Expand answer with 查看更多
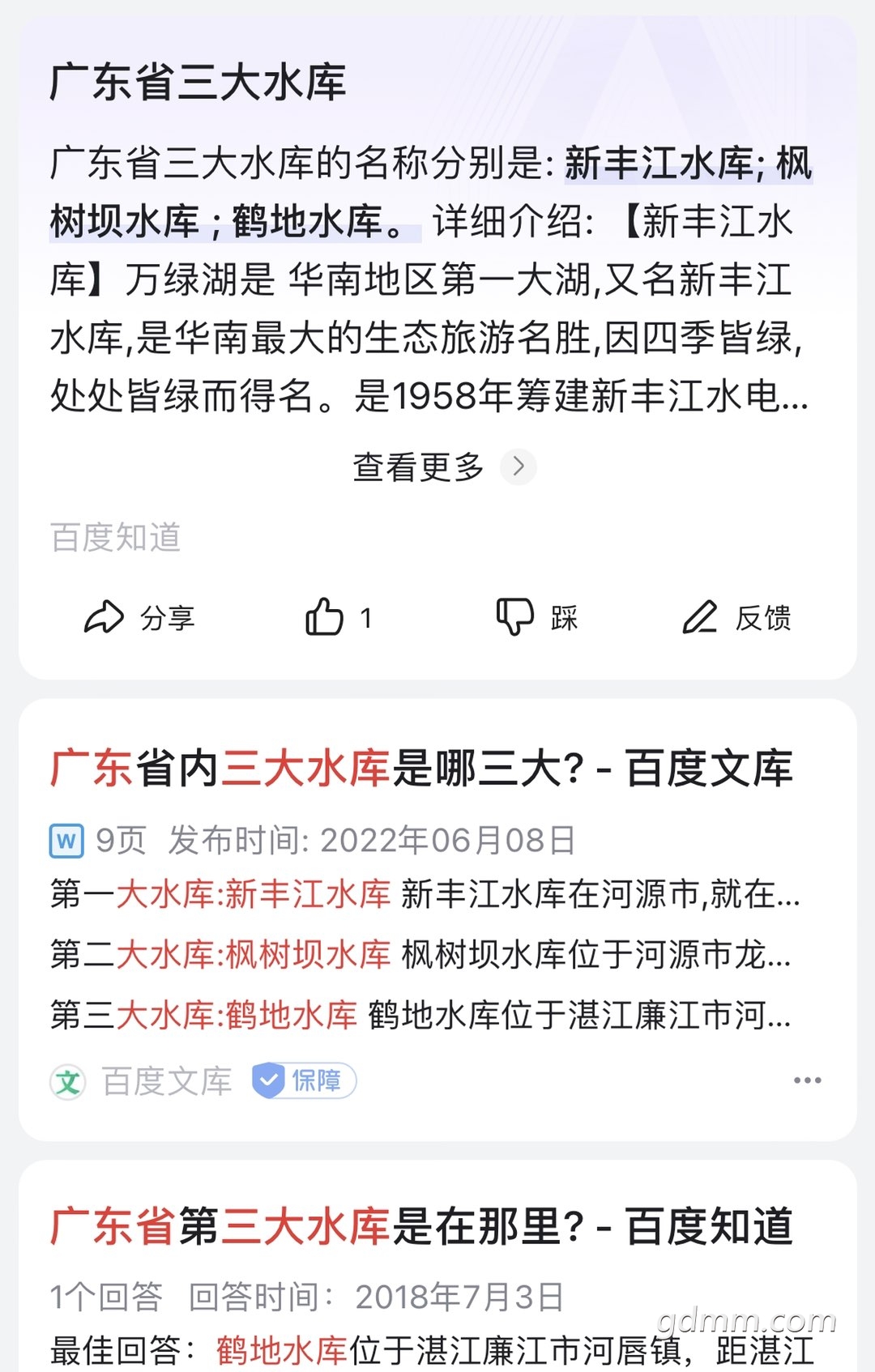 coord(442,467)
